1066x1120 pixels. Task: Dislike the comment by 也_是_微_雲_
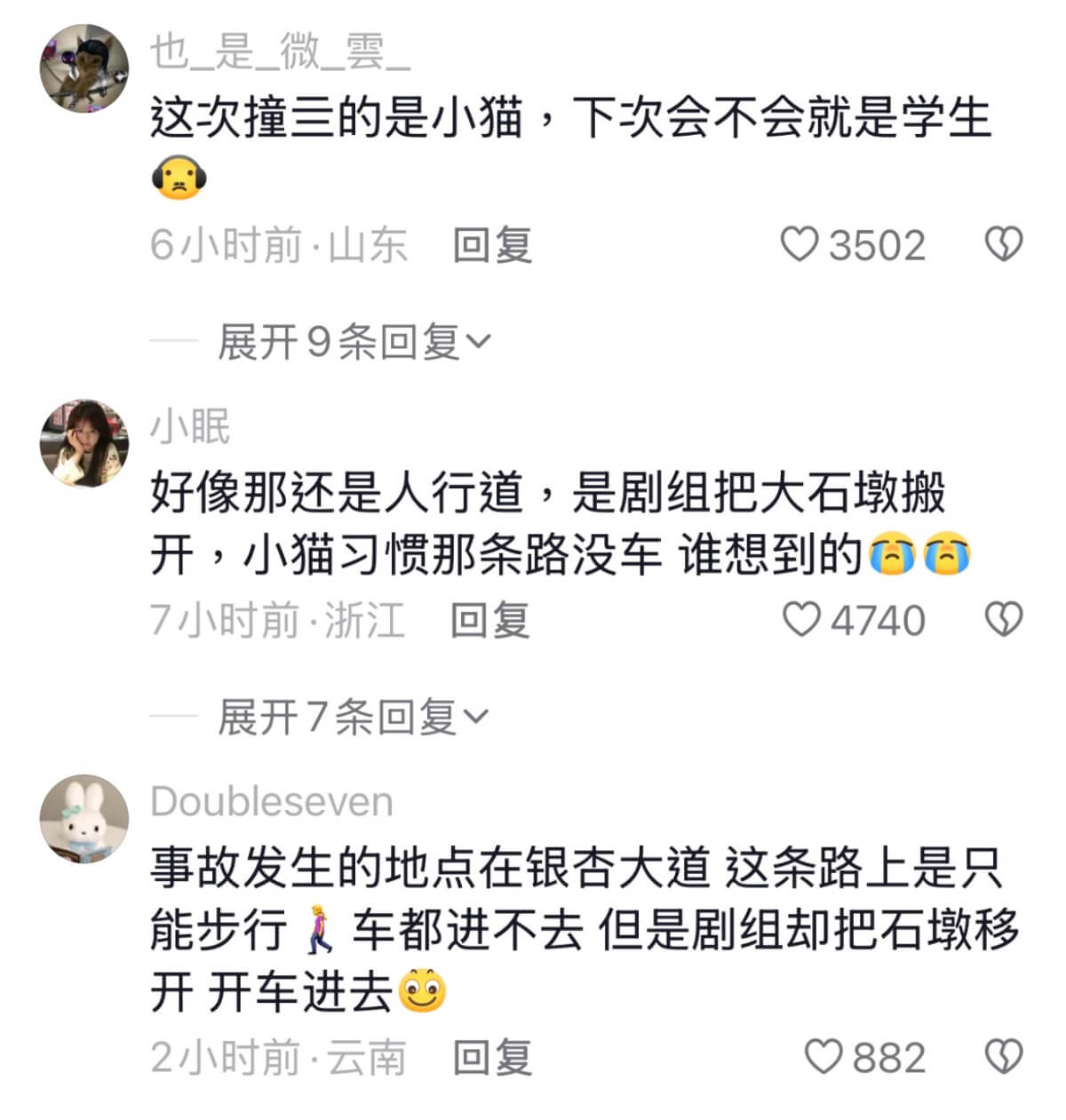click(x=1004, y=244)
